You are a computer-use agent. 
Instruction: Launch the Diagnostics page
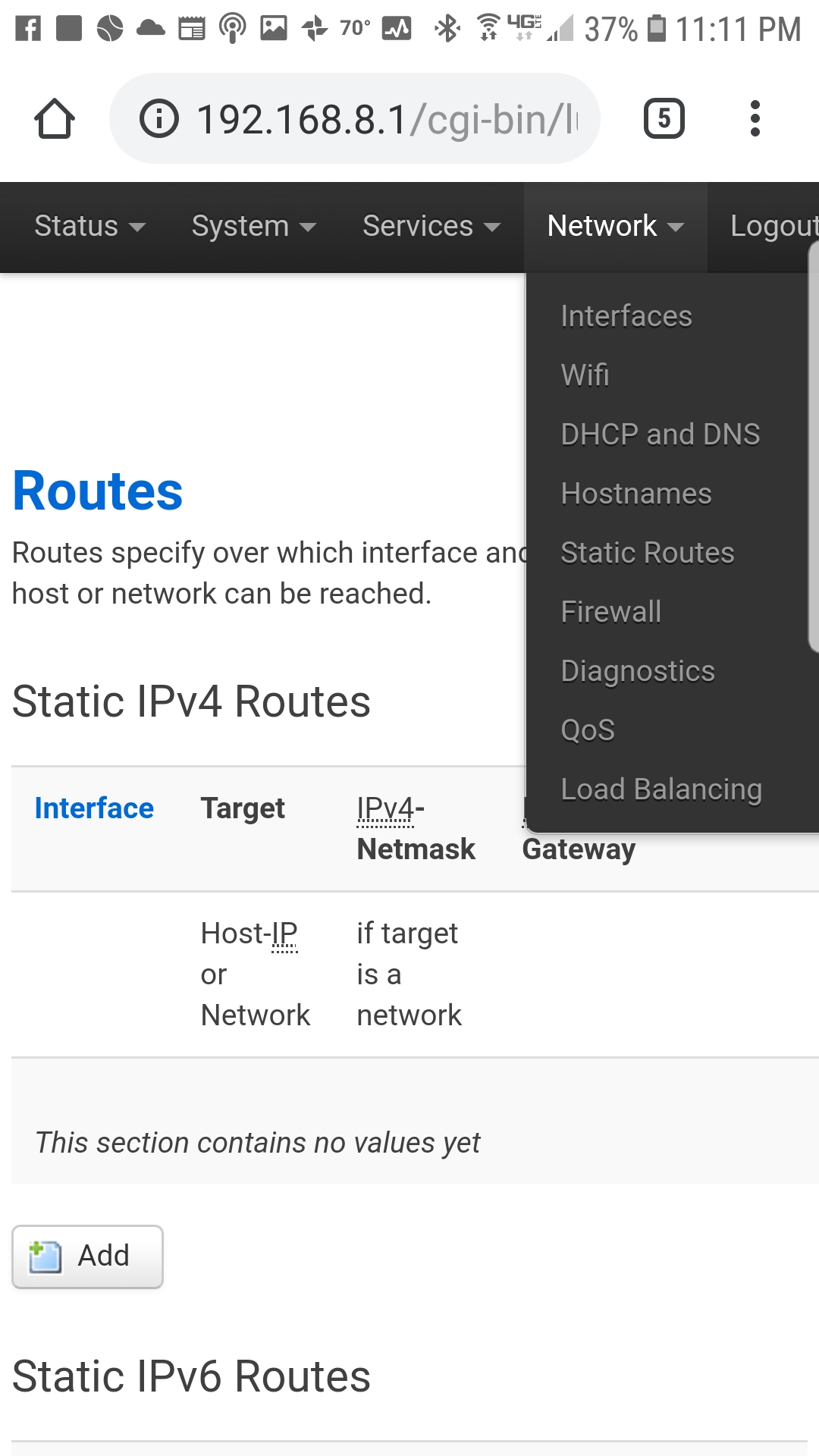click(x=637, y=671)
